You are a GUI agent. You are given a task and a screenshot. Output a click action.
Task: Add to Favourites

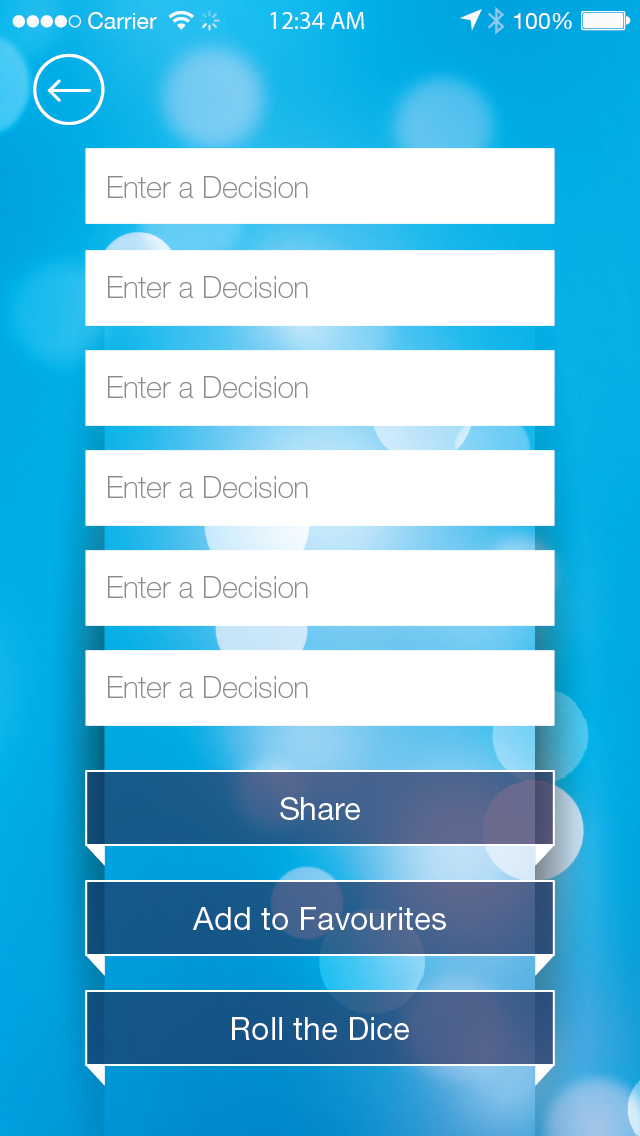[320, 918]
